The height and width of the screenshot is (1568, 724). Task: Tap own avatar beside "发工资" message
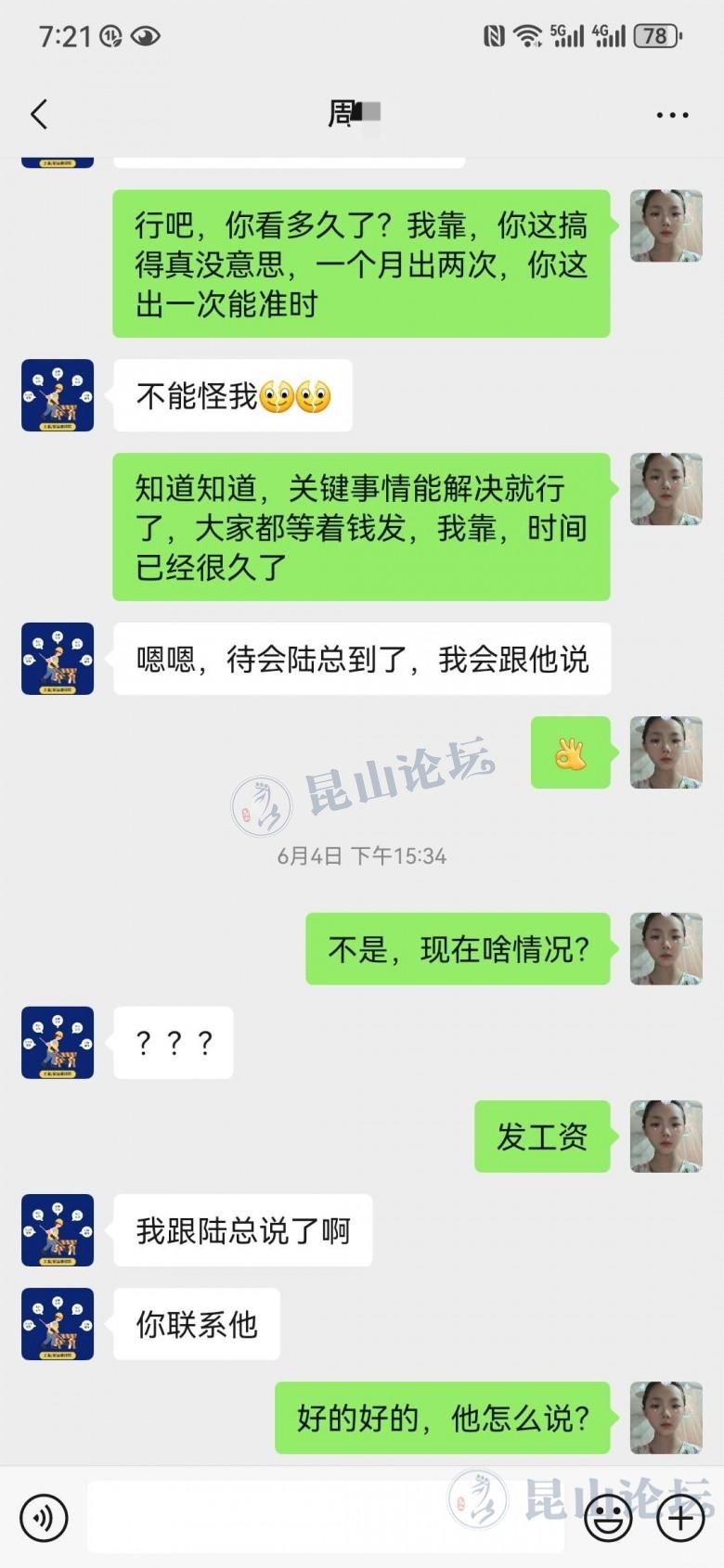[x=666, y=1137]
